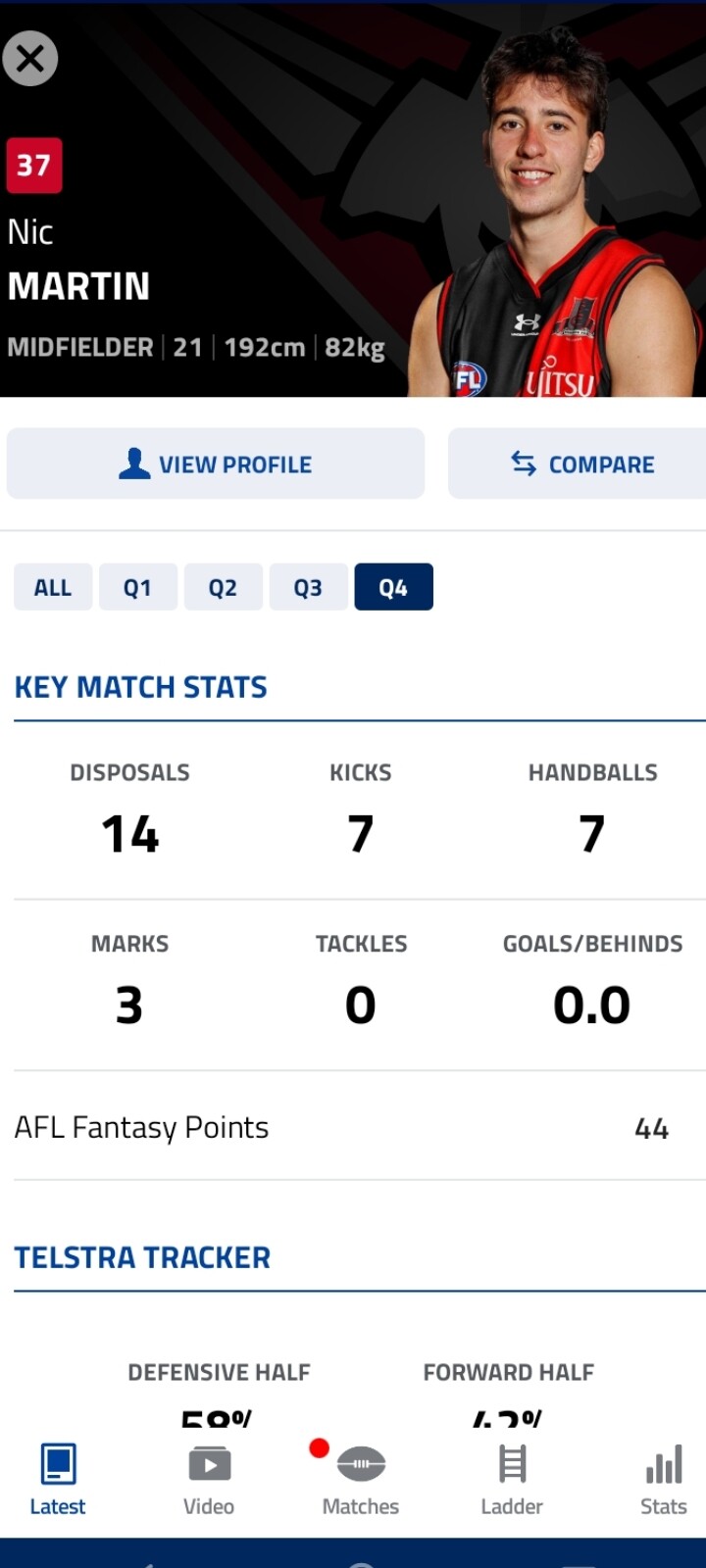Switch to Q1 stats
Viewport: 706px width, 1568px height.
[138, 587]
